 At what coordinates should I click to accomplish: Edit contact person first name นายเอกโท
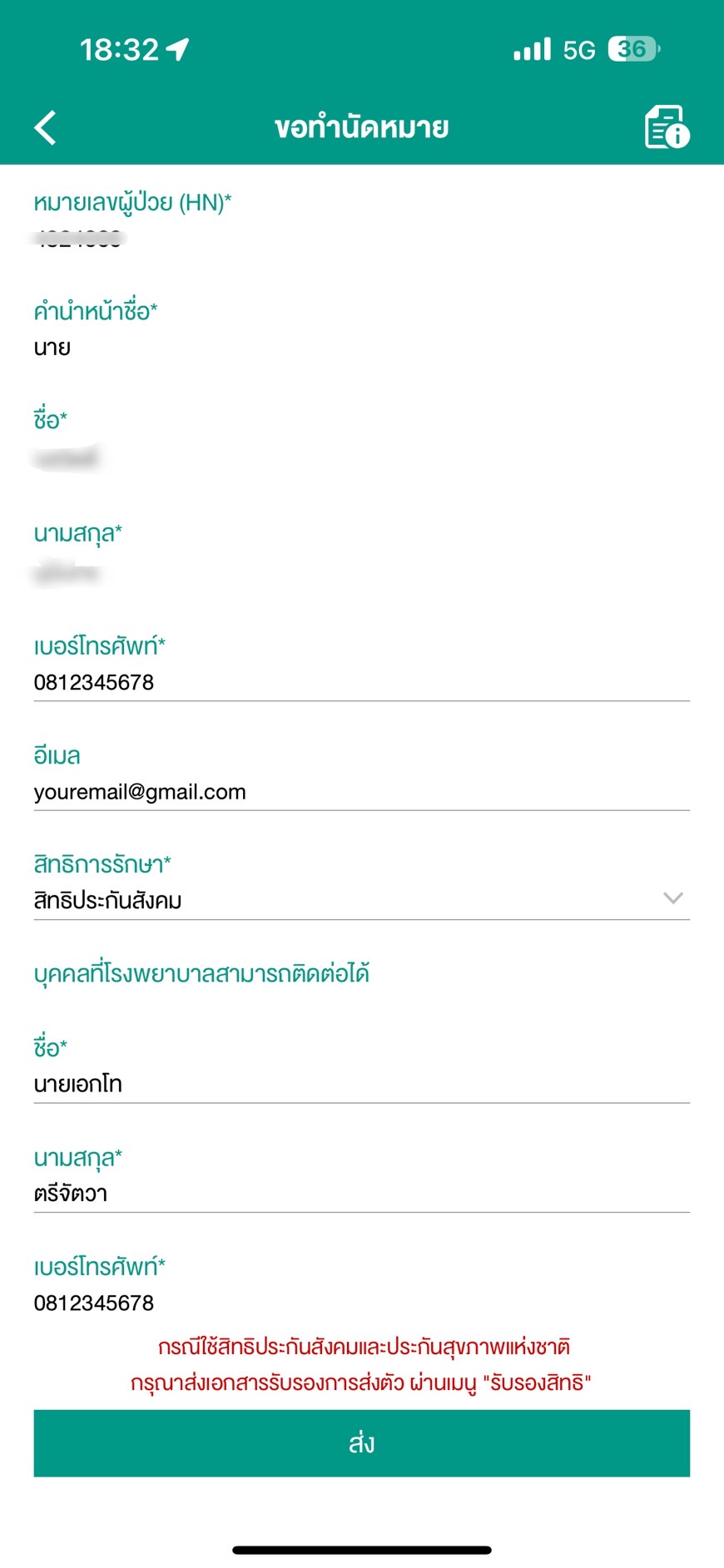click(x=361, y=1084)
